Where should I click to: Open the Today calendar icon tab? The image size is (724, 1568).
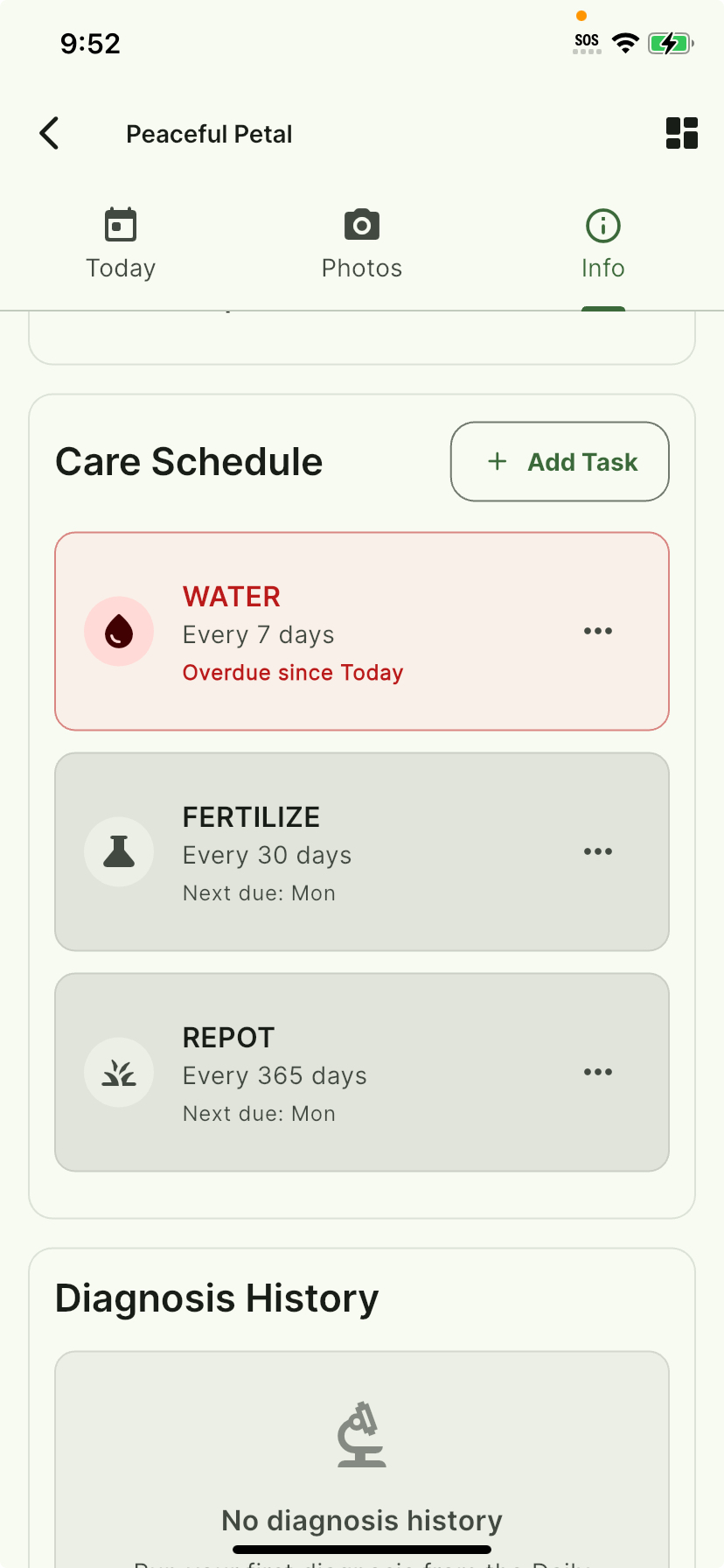(120, 225)
